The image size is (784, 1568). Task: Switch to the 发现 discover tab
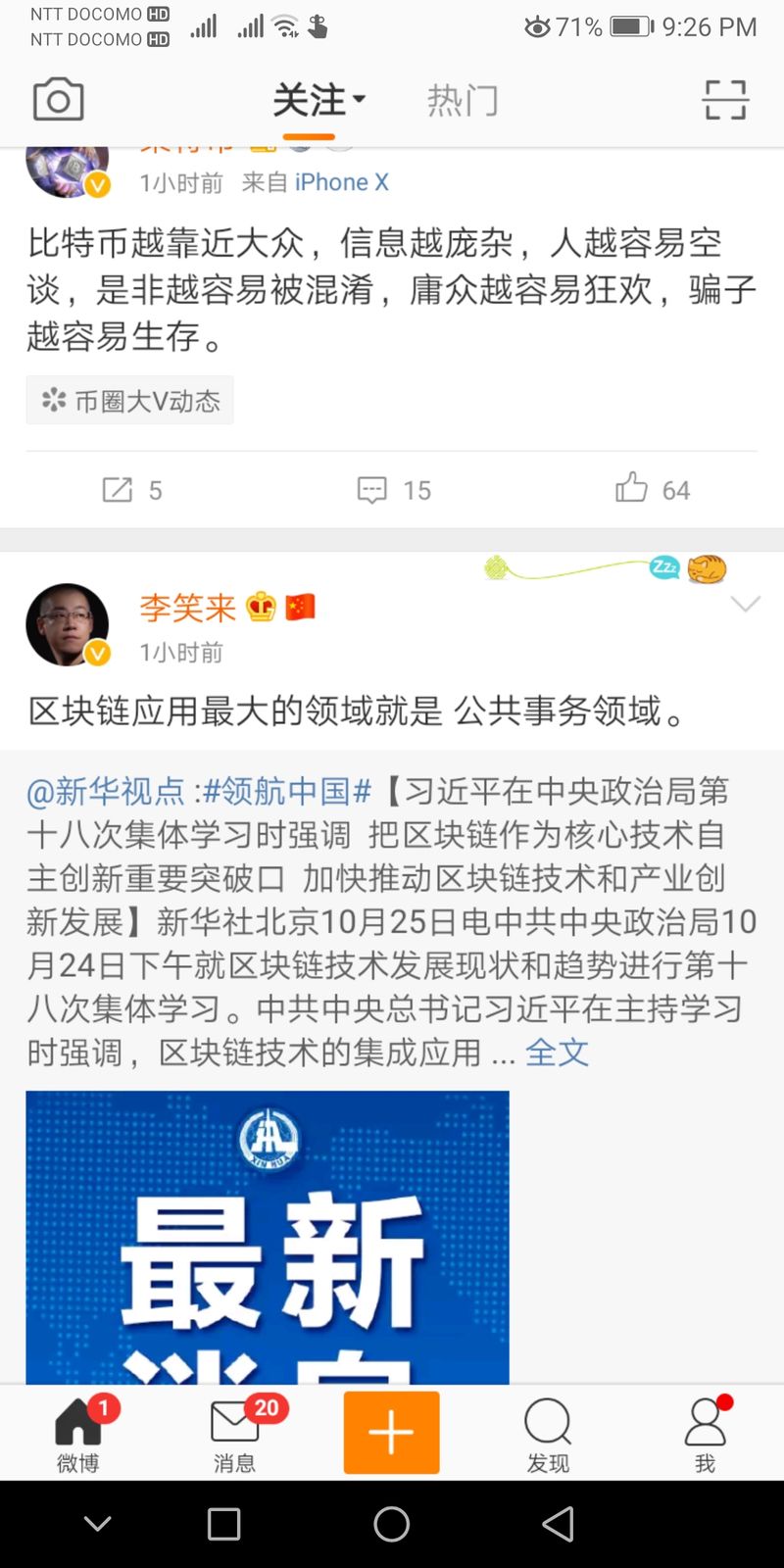(x=548, y=1433)
